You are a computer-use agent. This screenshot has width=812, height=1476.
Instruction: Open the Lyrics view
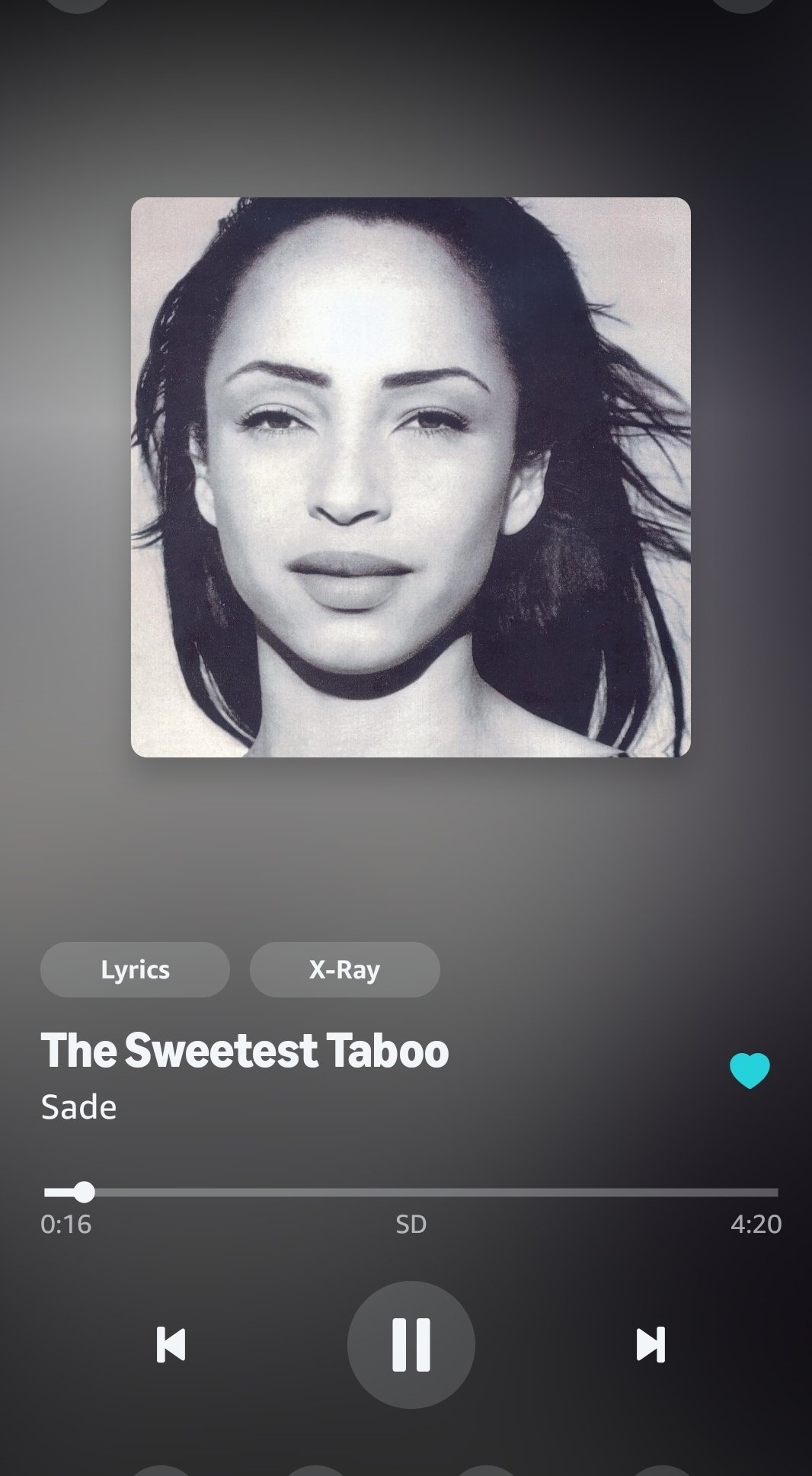[135, 969]
